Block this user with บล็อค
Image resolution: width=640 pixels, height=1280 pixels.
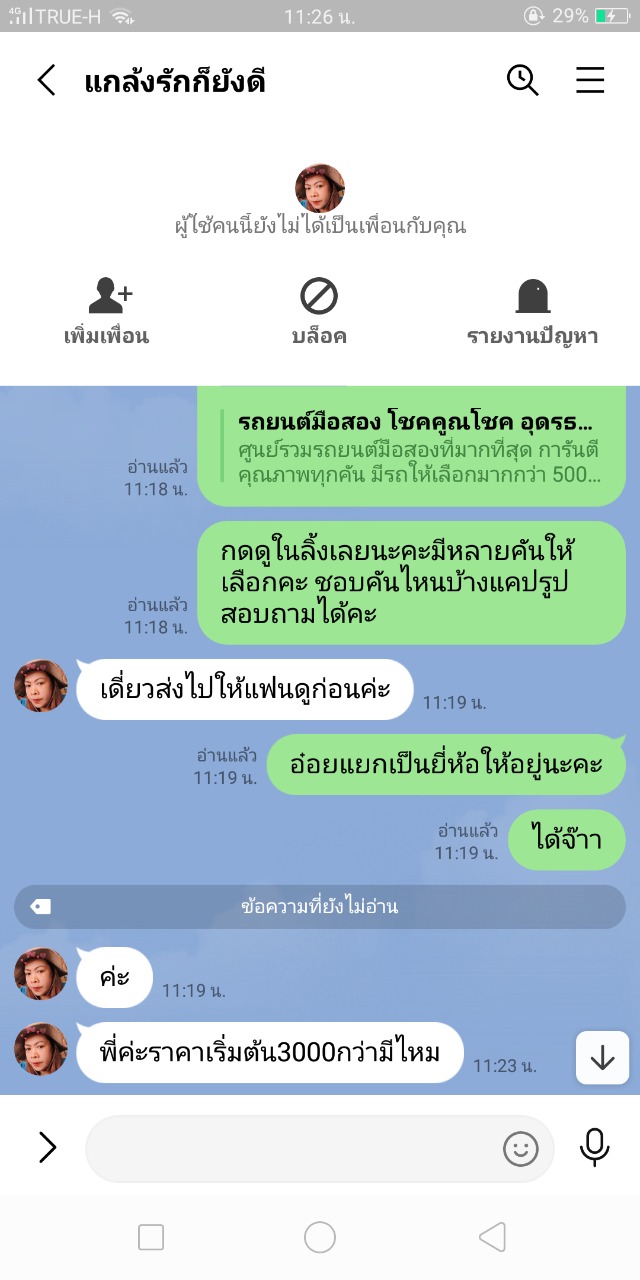coord(319,312)
